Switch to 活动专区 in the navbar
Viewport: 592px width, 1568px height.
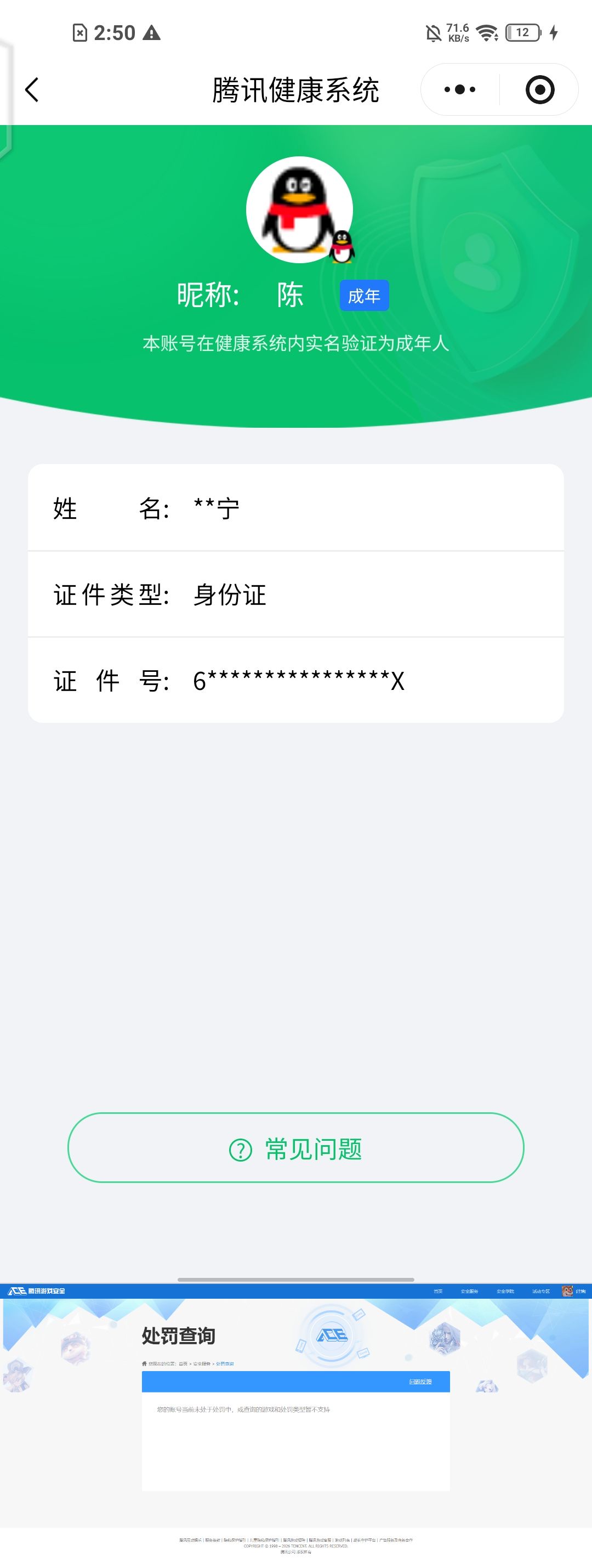542,1290
